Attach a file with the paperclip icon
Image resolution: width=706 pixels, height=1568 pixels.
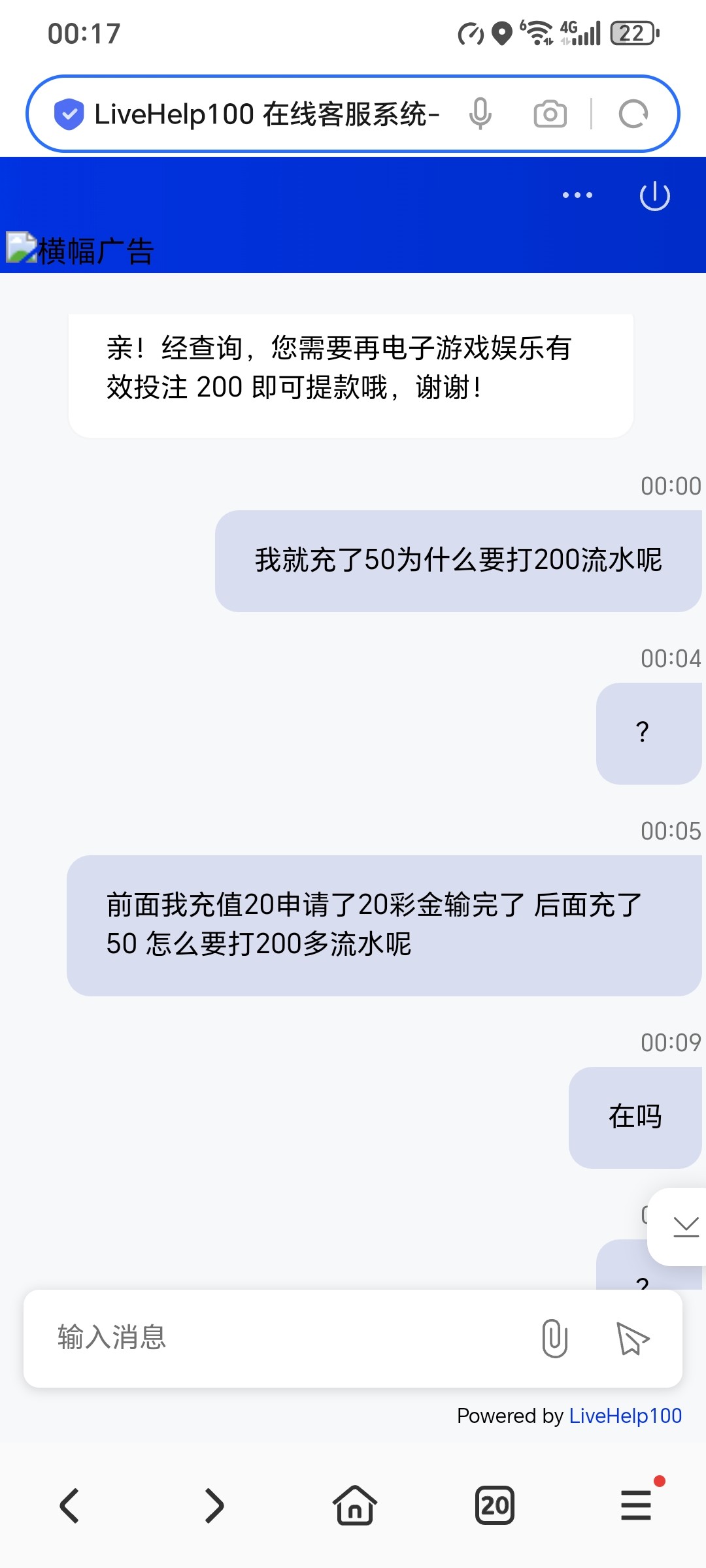pos(554,1338)
